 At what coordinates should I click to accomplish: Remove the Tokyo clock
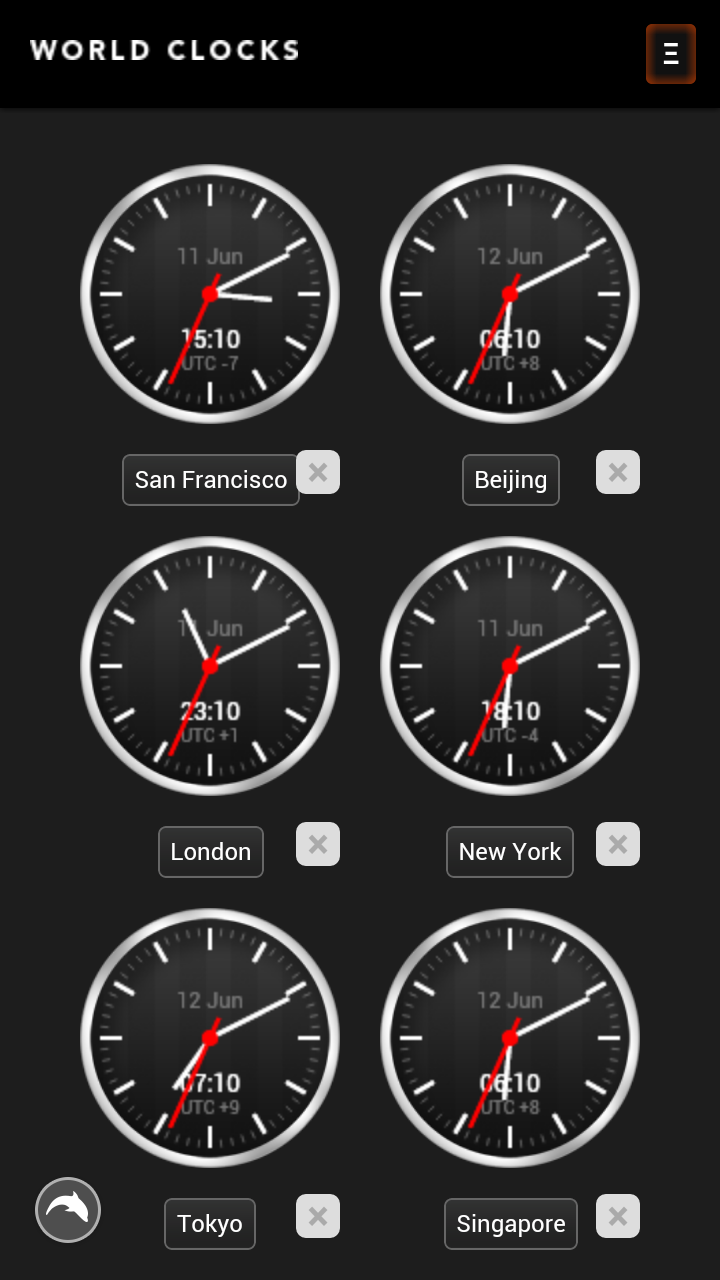click(x=318, y=1216)
